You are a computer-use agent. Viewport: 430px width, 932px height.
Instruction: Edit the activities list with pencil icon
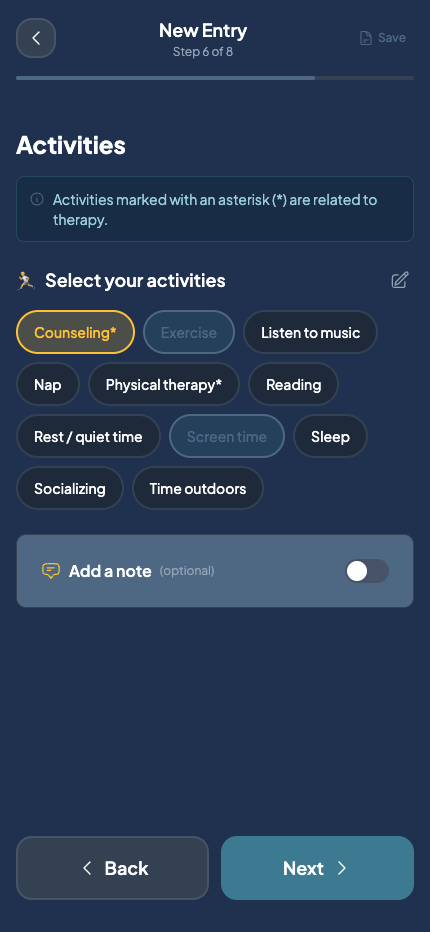[x=400, y=280]
